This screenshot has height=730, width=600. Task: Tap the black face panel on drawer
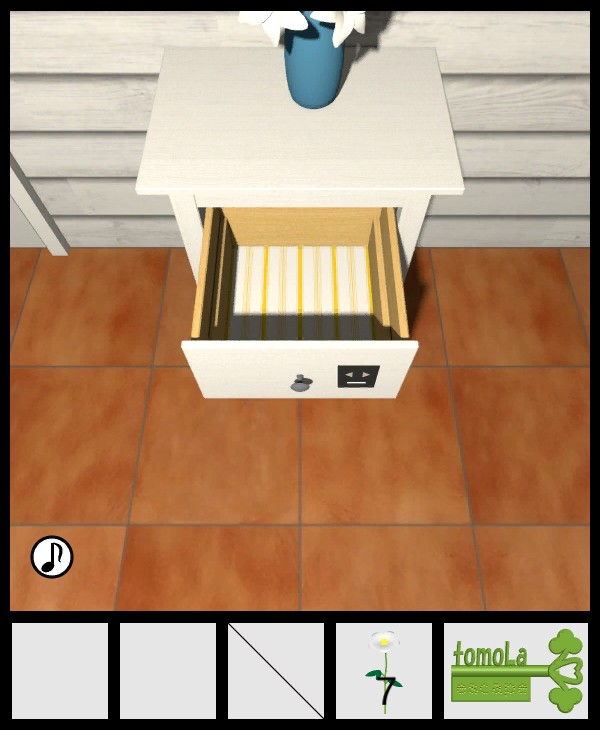358,377
